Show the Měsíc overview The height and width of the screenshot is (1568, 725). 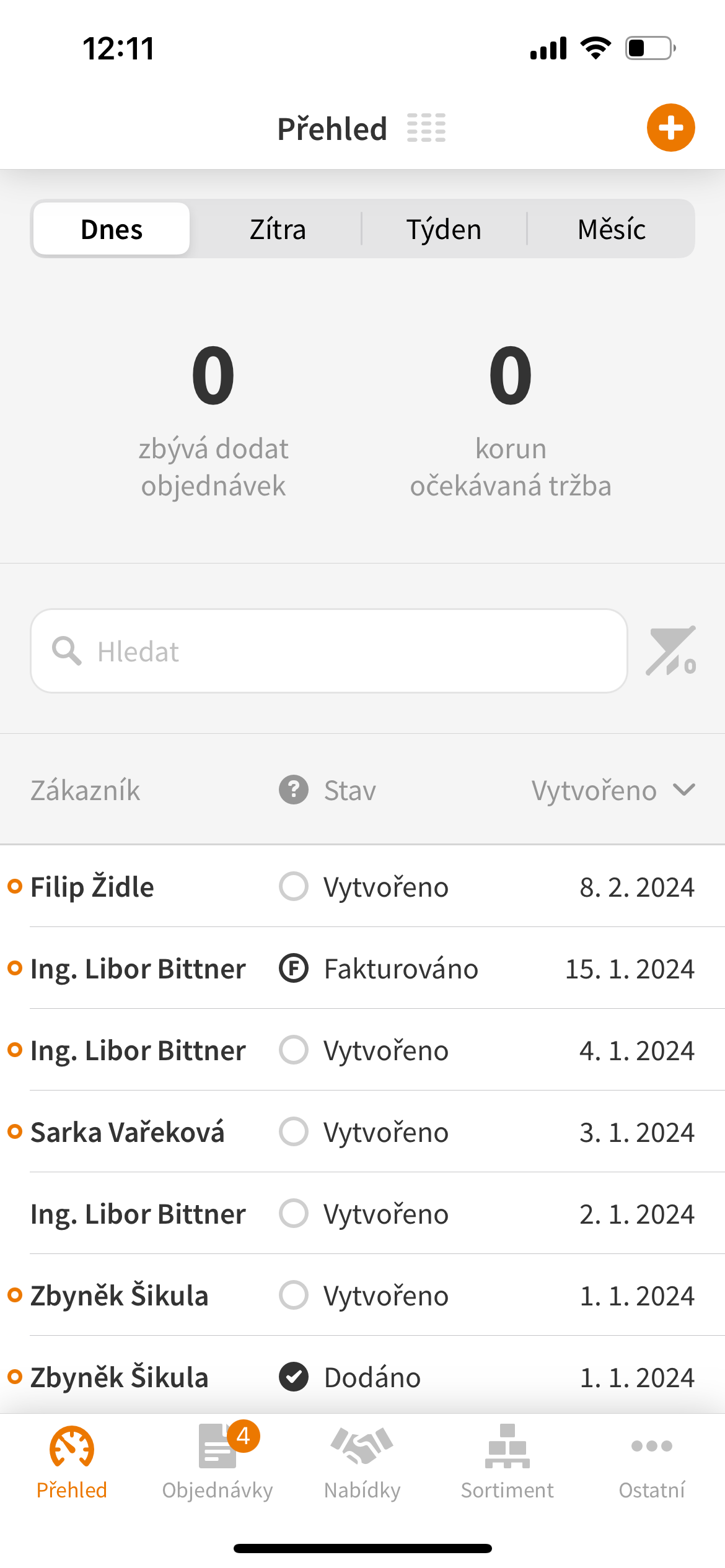611,229
